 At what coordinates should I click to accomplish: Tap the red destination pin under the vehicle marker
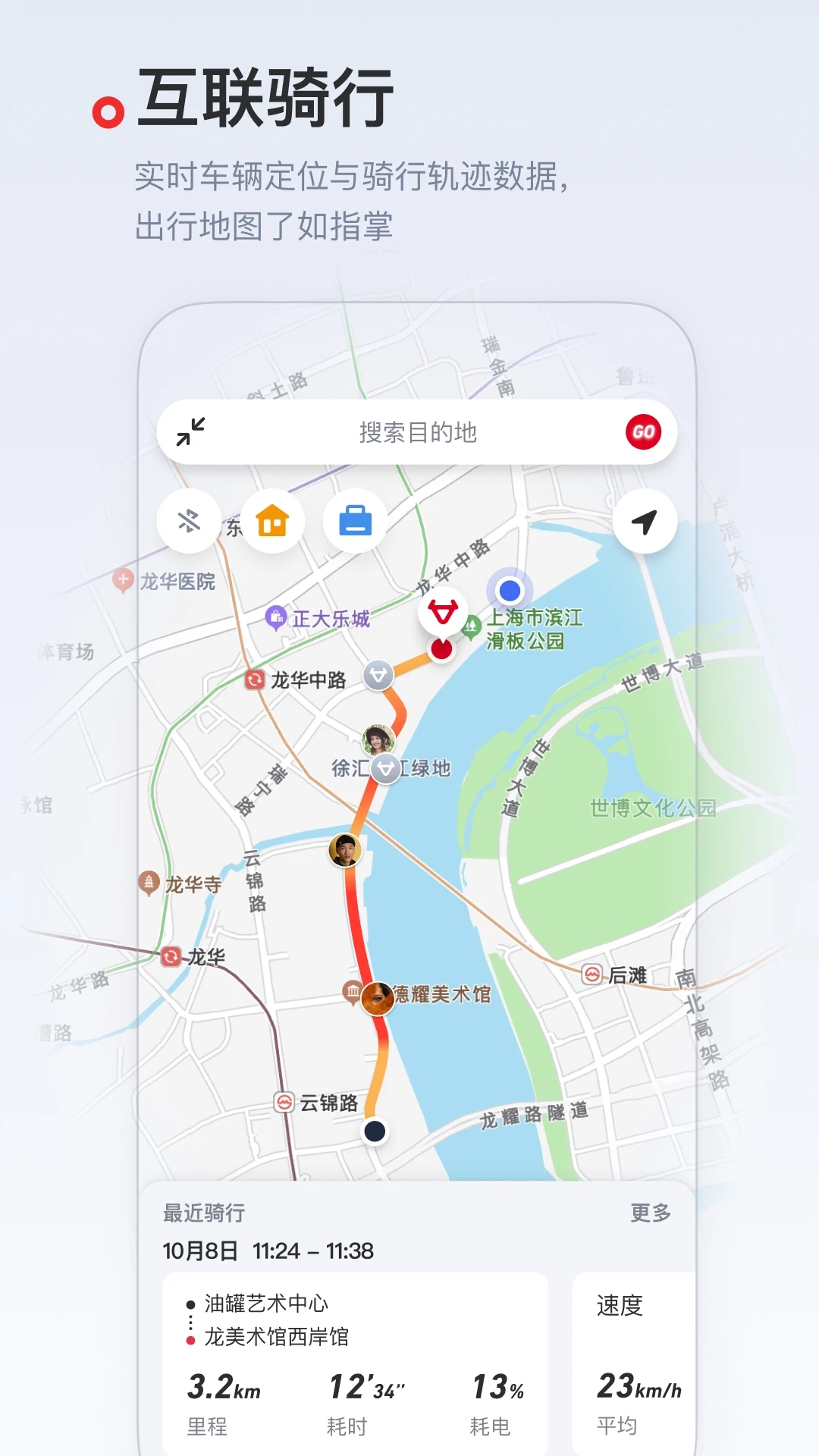442,648
